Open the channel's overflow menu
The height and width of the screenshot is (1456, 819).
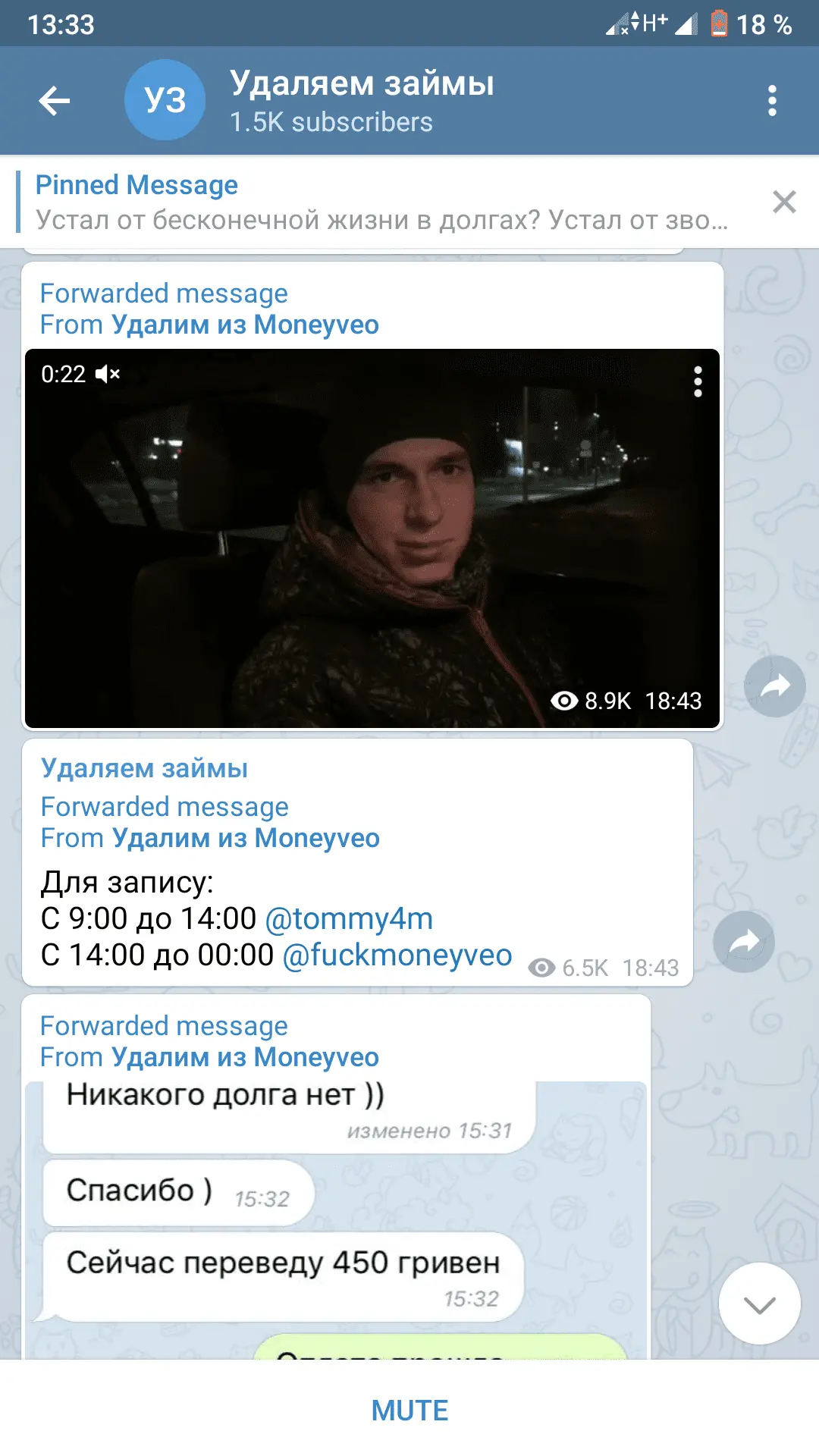pos(772,101)
